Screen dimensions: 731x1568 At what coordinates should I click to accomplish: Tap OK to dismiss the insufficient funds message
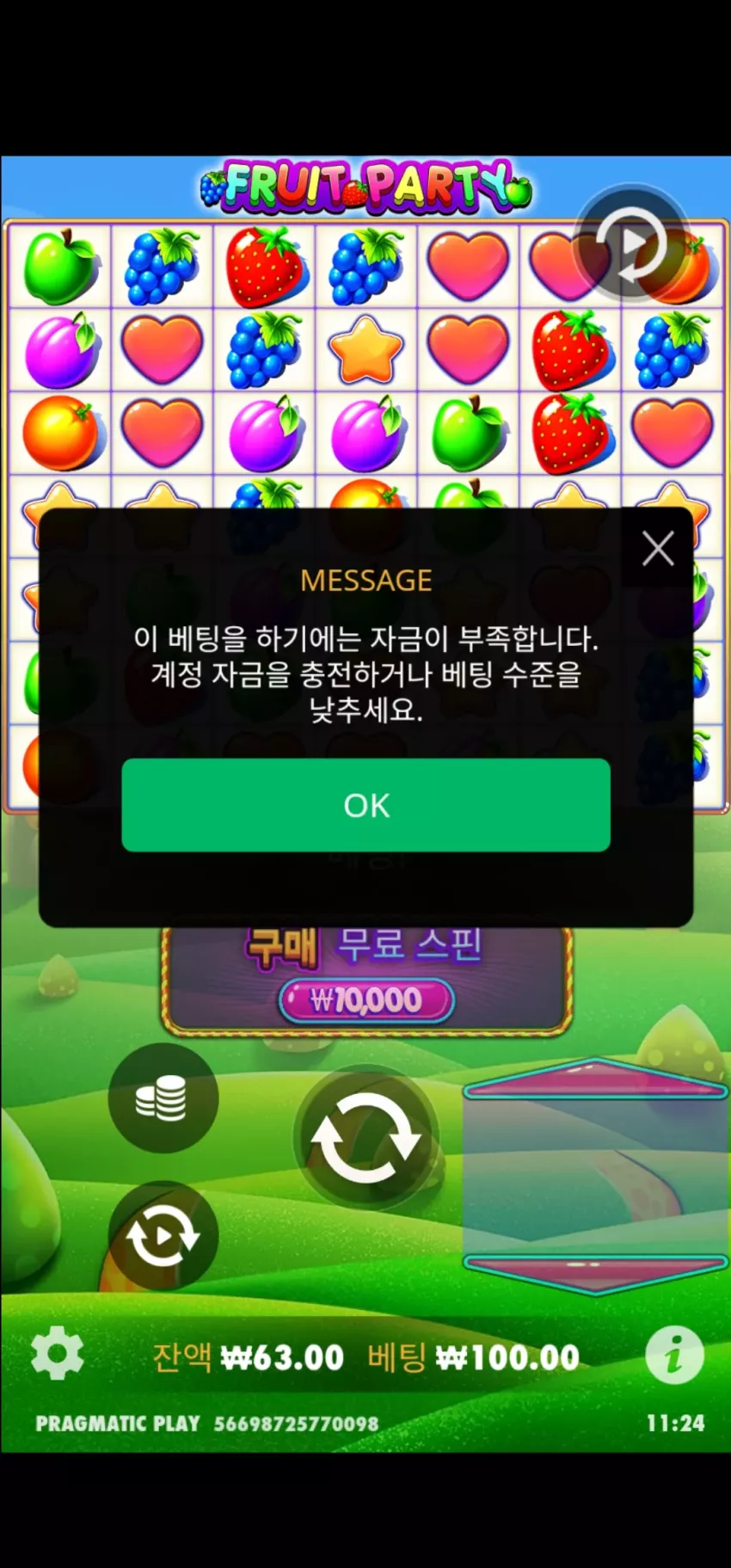[x=365, y=805]
